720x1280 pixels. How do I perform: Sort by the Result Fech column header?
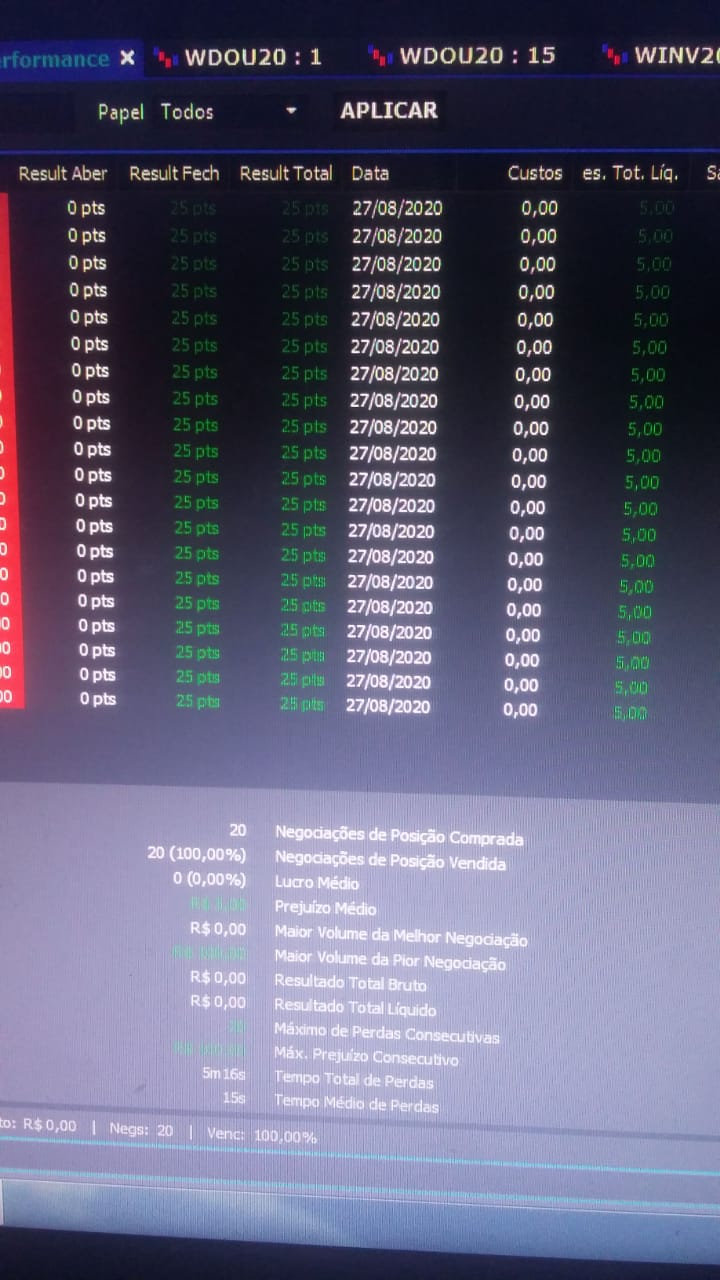(173, 173)
